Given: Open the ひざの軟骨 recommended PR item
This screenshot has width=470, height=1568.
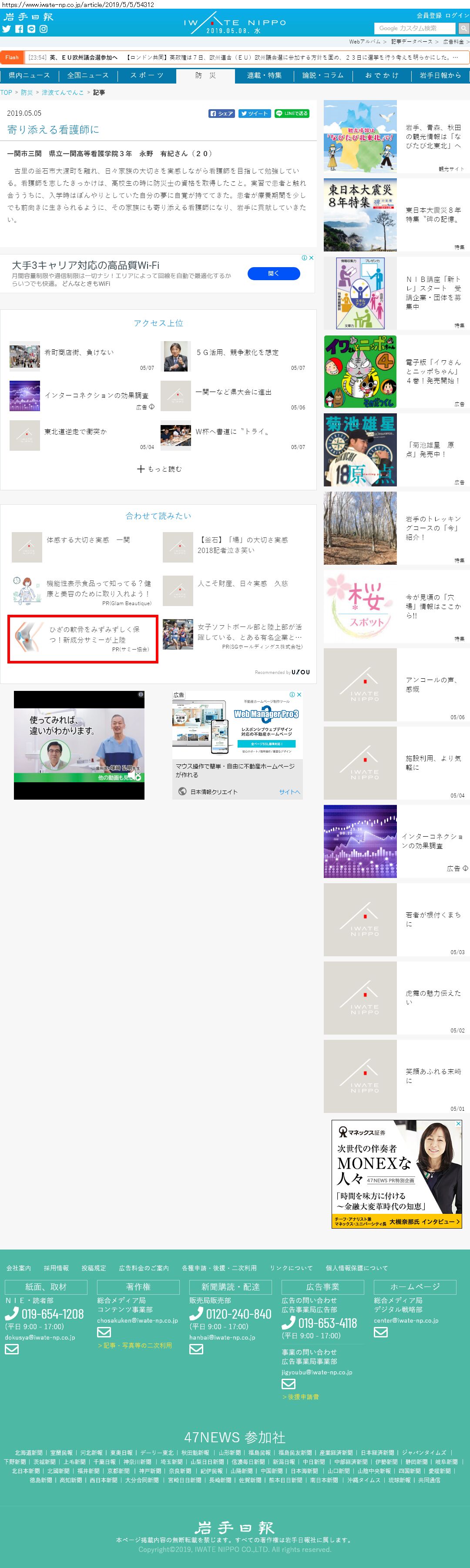Looking at the screenshot, I should (x=83, y=639).
